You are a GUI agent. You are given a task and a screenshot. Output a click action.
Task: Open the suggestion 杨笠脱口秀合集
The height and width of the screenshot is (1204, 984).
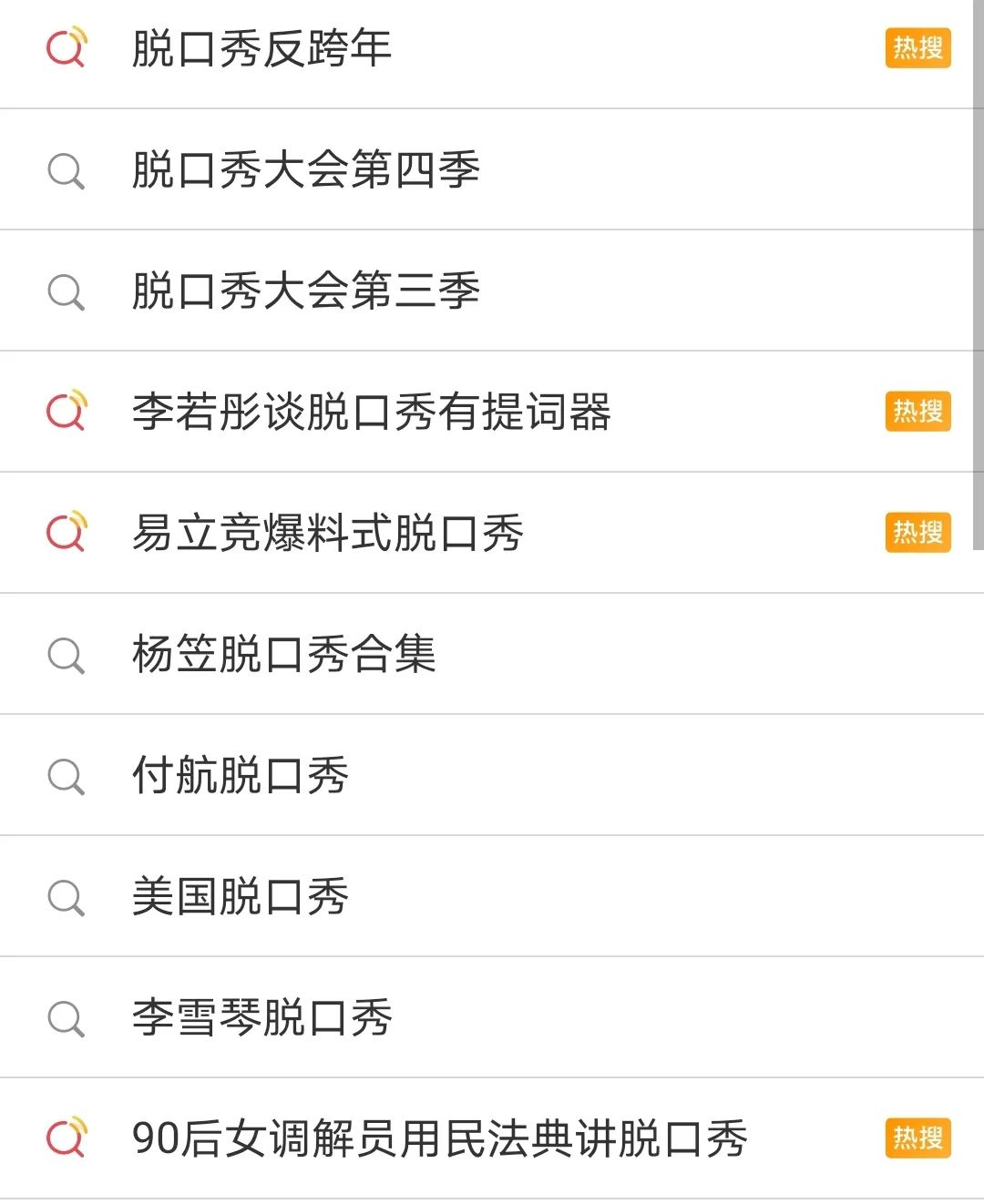pyautogui.click(x=282, y=654)
